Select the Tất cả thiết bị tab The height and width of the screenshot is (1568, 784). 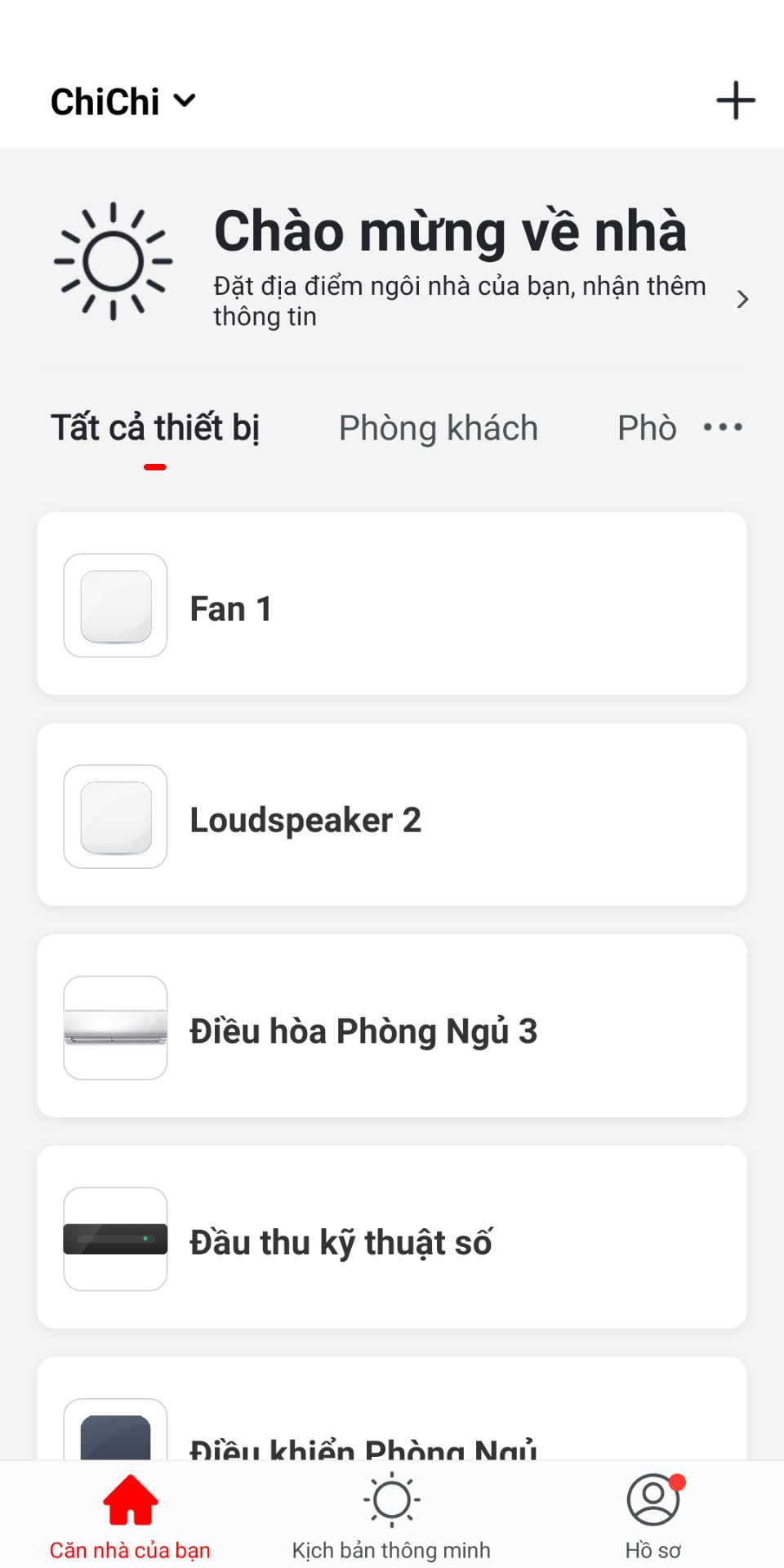coord(154,427)
